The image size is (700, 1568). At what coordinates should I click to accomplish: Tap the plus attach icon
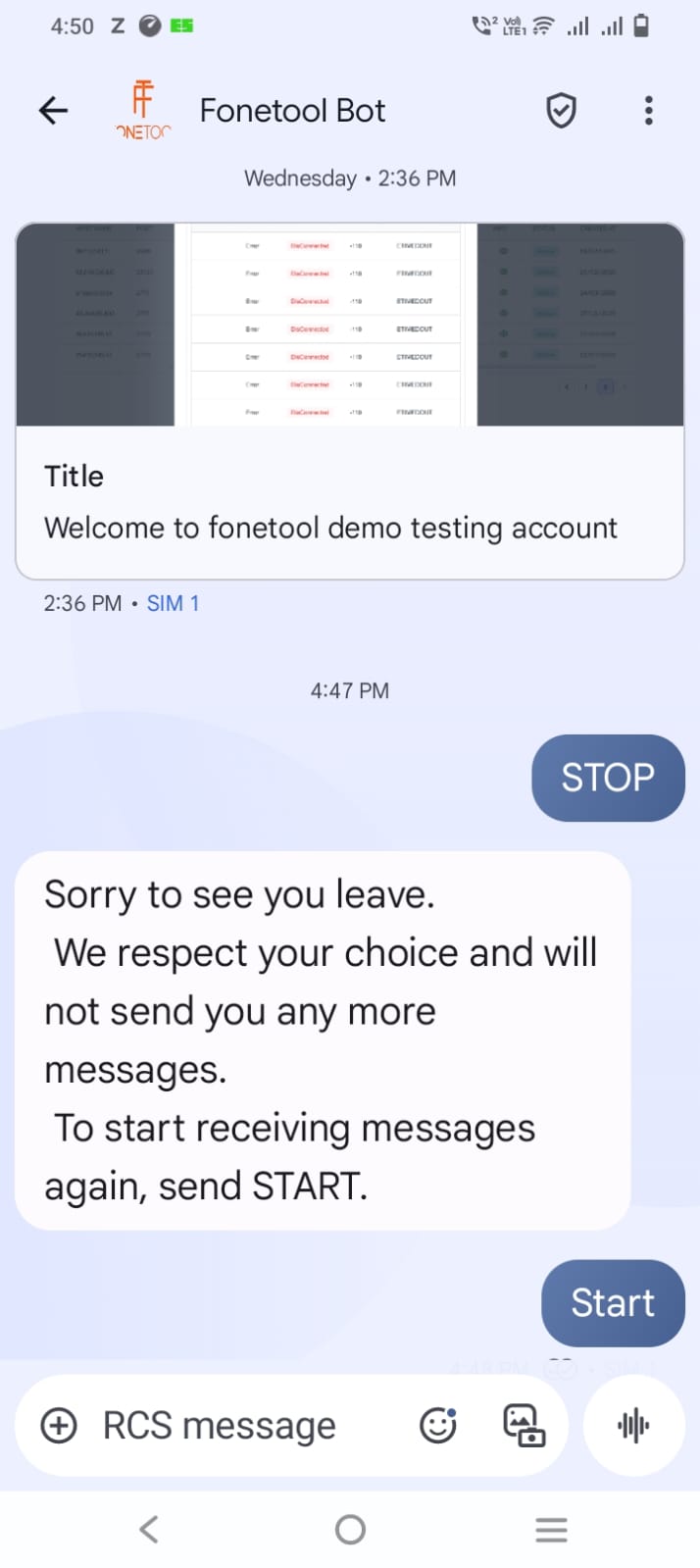[59, 1425]
